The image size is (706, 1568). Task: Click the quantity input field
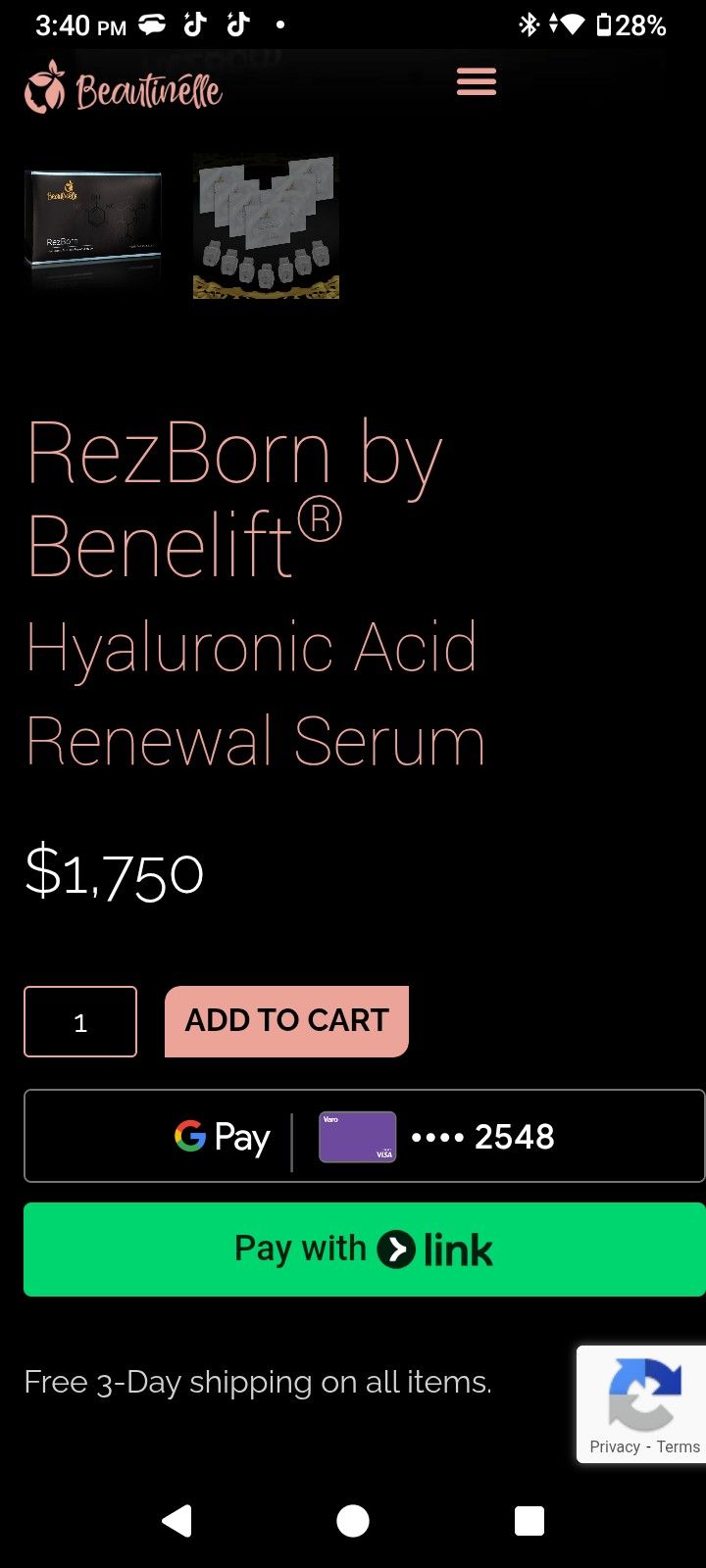coord(79,1022)
